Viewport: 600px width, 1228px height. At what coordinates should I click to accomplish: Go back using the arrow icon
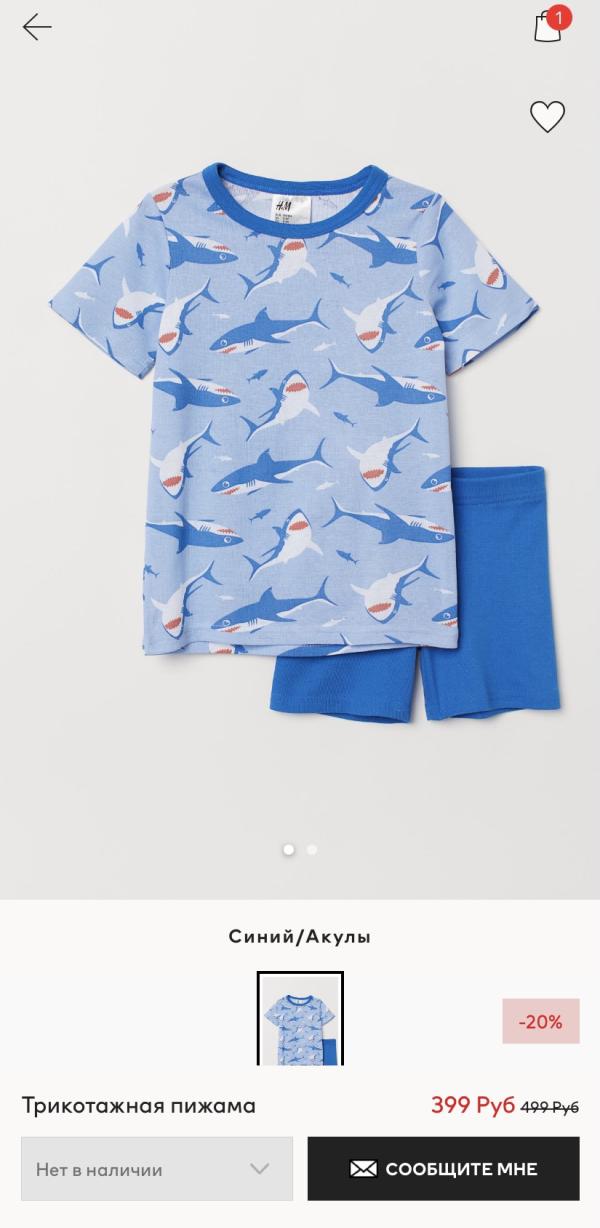pyautogui.click(x=37, y=27)
